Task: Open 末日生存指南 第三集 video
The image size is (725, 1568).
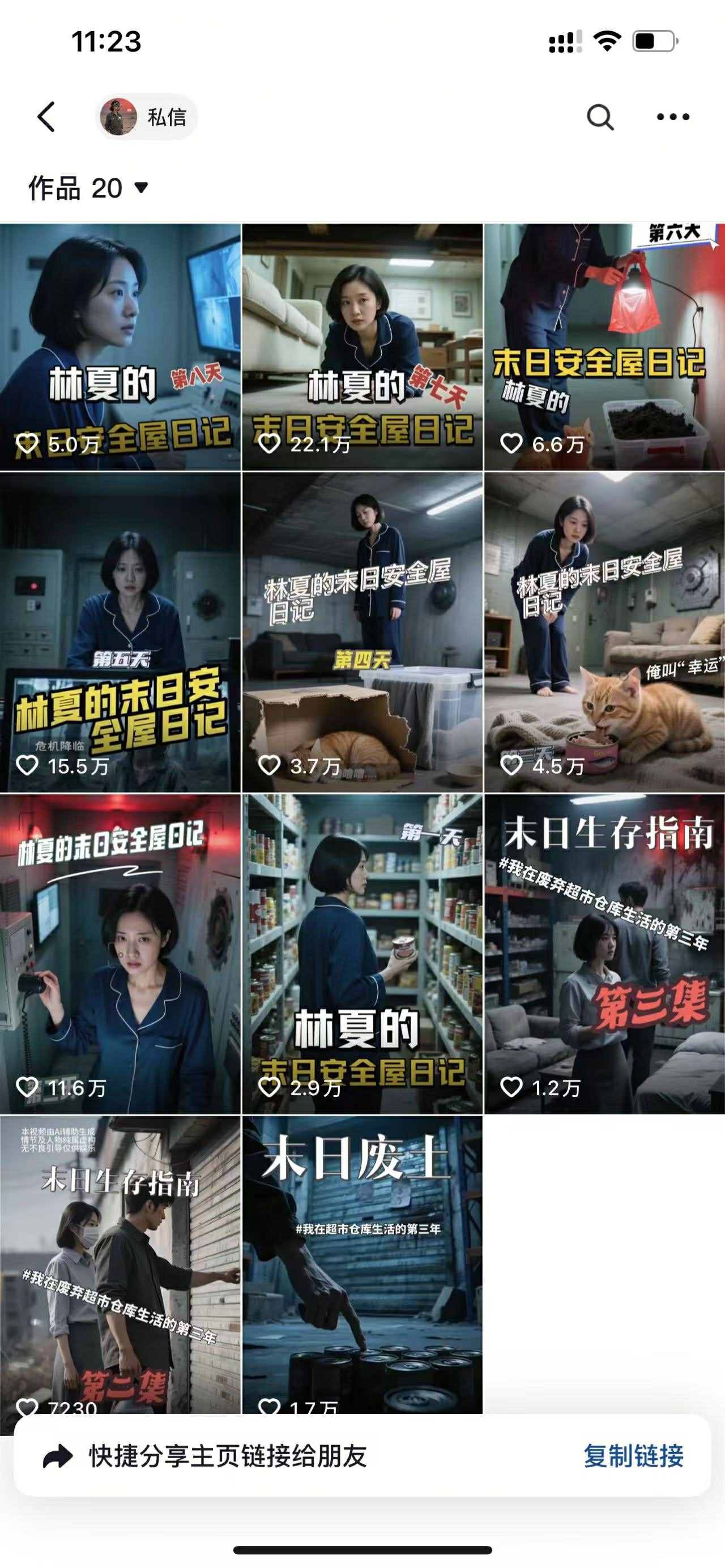Action: [604, 954]
